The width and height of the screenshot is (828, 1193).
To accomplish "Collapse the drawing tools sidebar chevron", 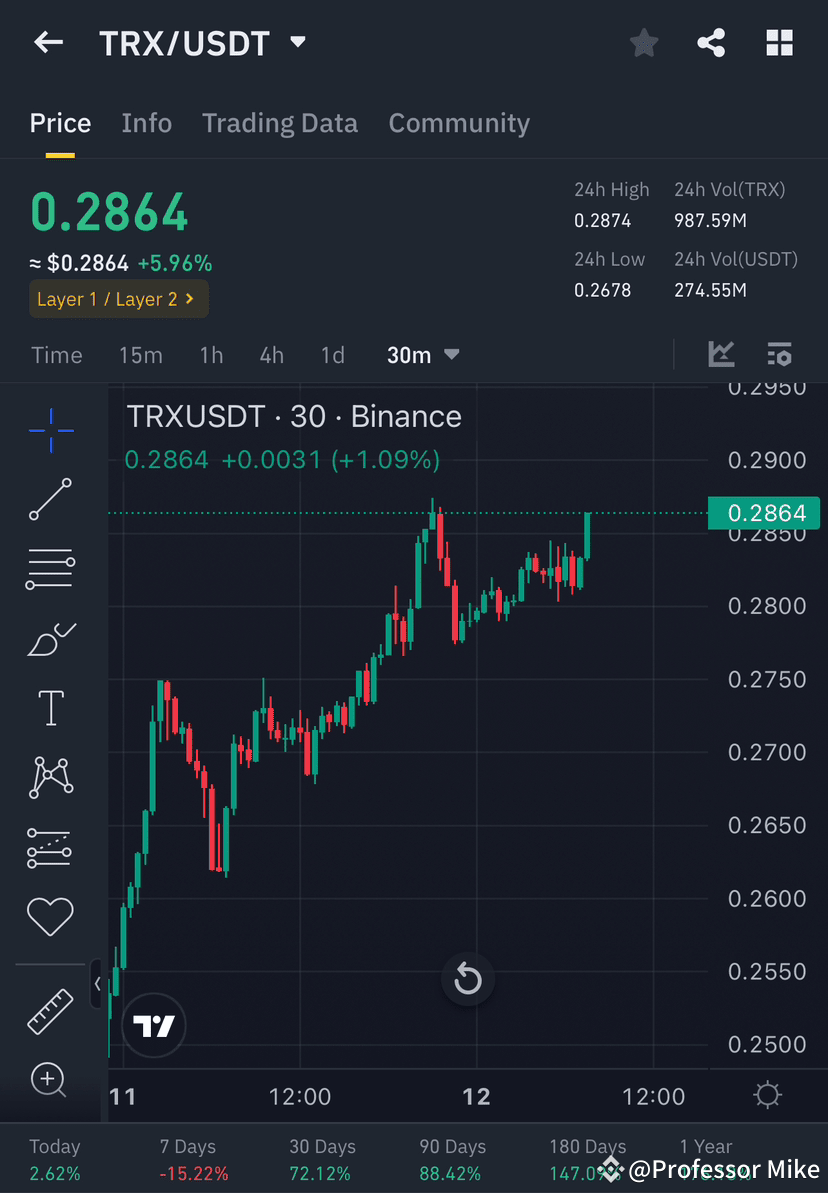I will [x=98, y=984].
